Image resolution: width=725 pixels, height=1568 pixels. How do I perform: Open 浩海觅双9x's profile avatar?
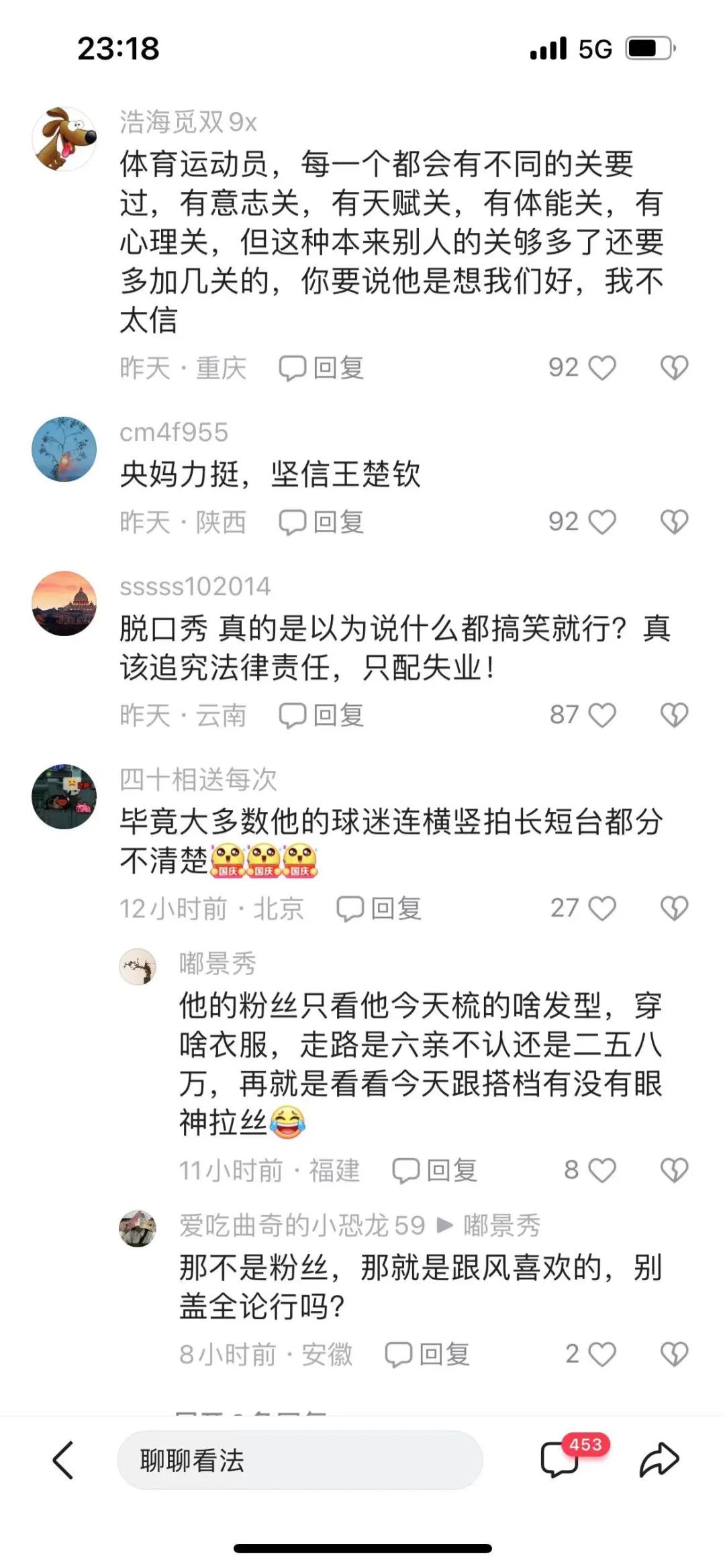pos(64,138)
